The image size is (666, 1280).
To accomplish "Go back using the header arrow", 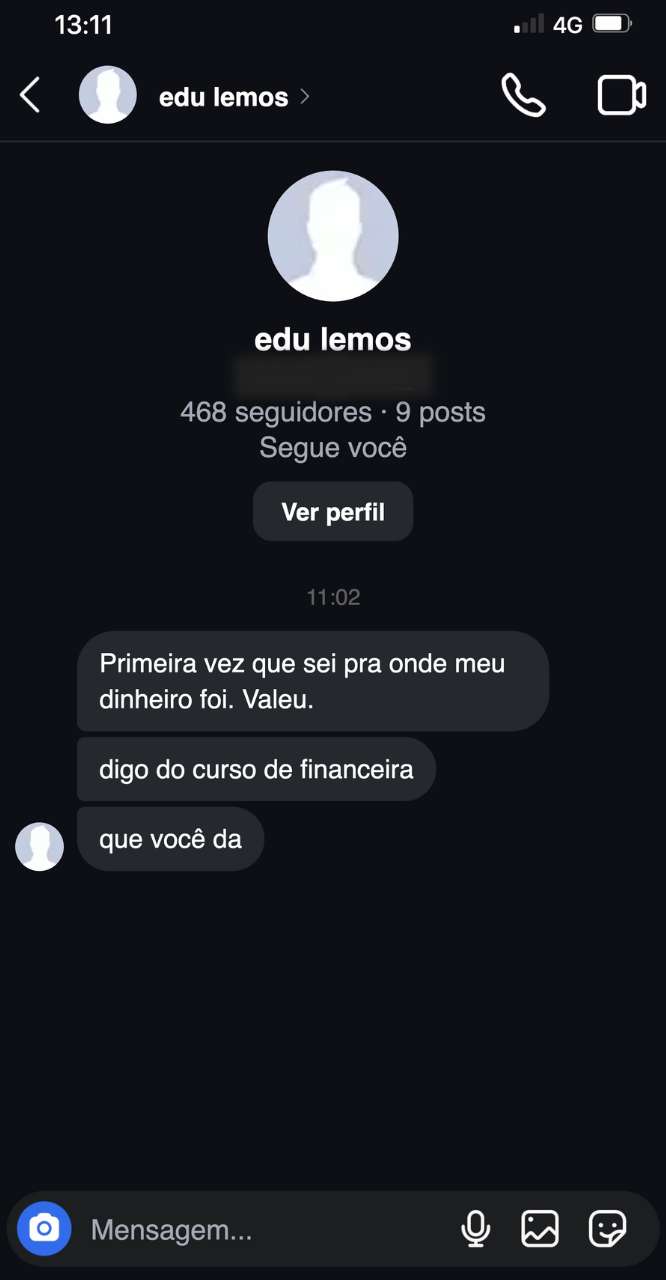I will pos(30,96).
